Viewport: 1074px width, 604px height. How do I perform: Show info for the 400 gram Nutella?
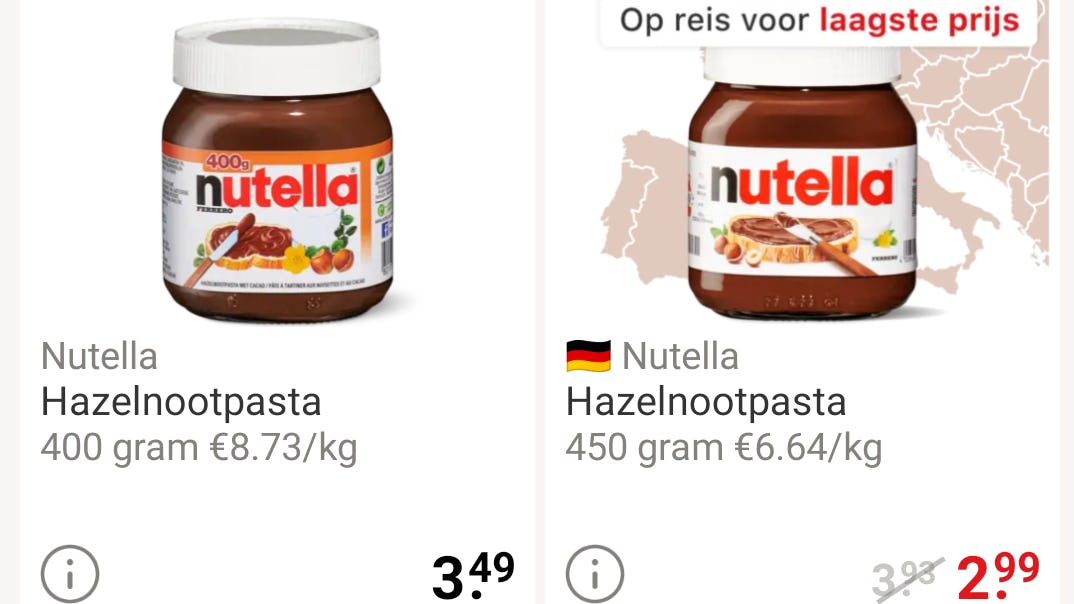pos(70,574)
